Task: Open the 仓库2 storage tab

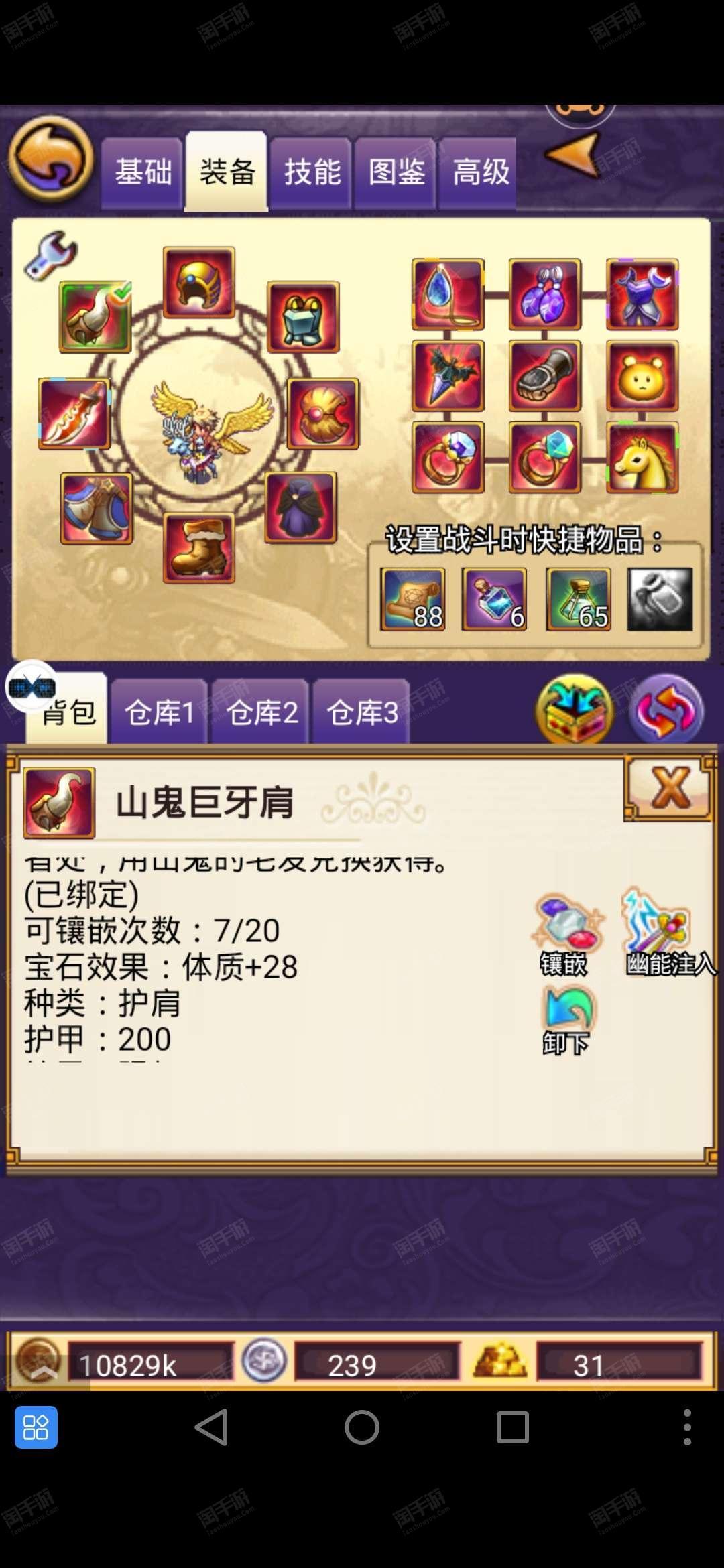Action: (x=261, y=712)
